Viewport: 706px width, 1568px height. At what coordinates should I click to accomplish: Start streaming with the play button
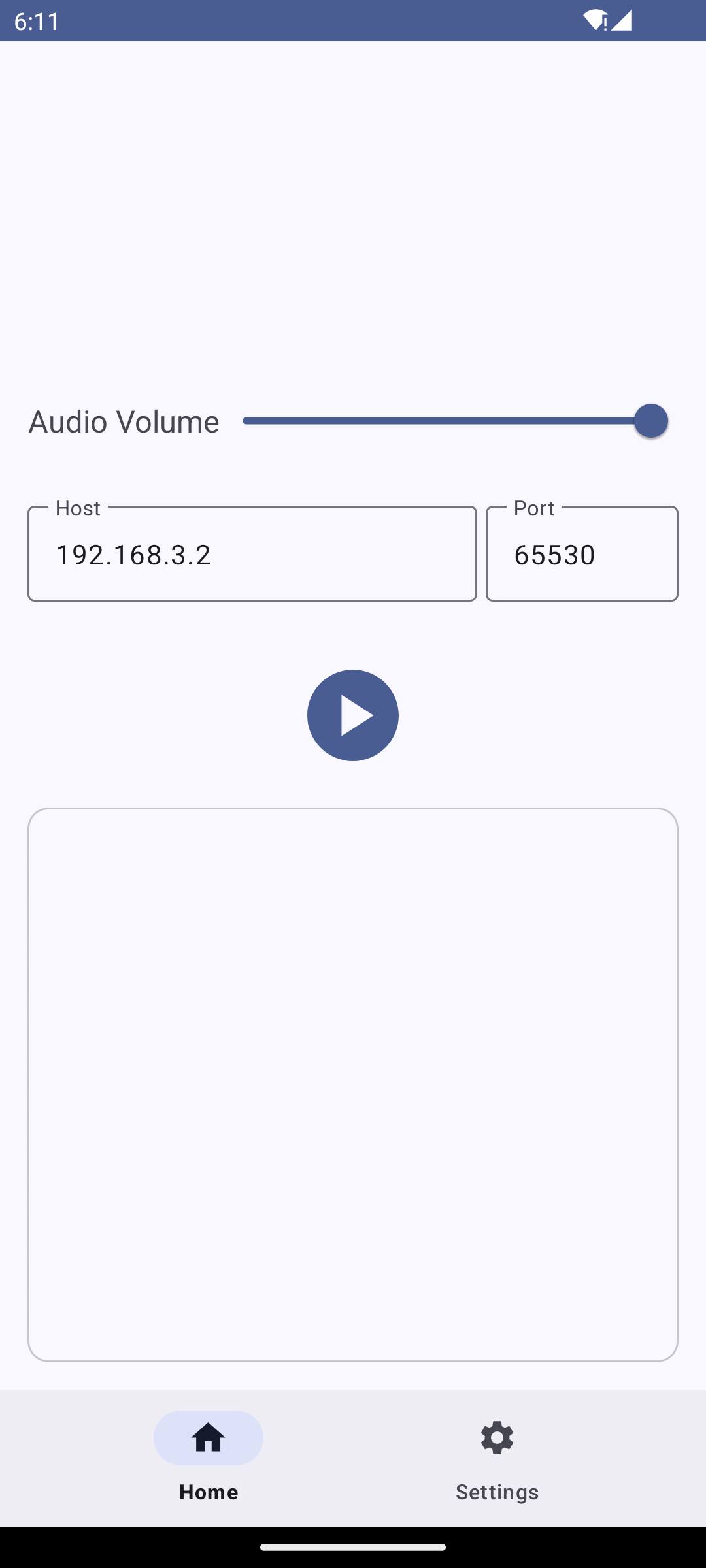pos(353,715)
